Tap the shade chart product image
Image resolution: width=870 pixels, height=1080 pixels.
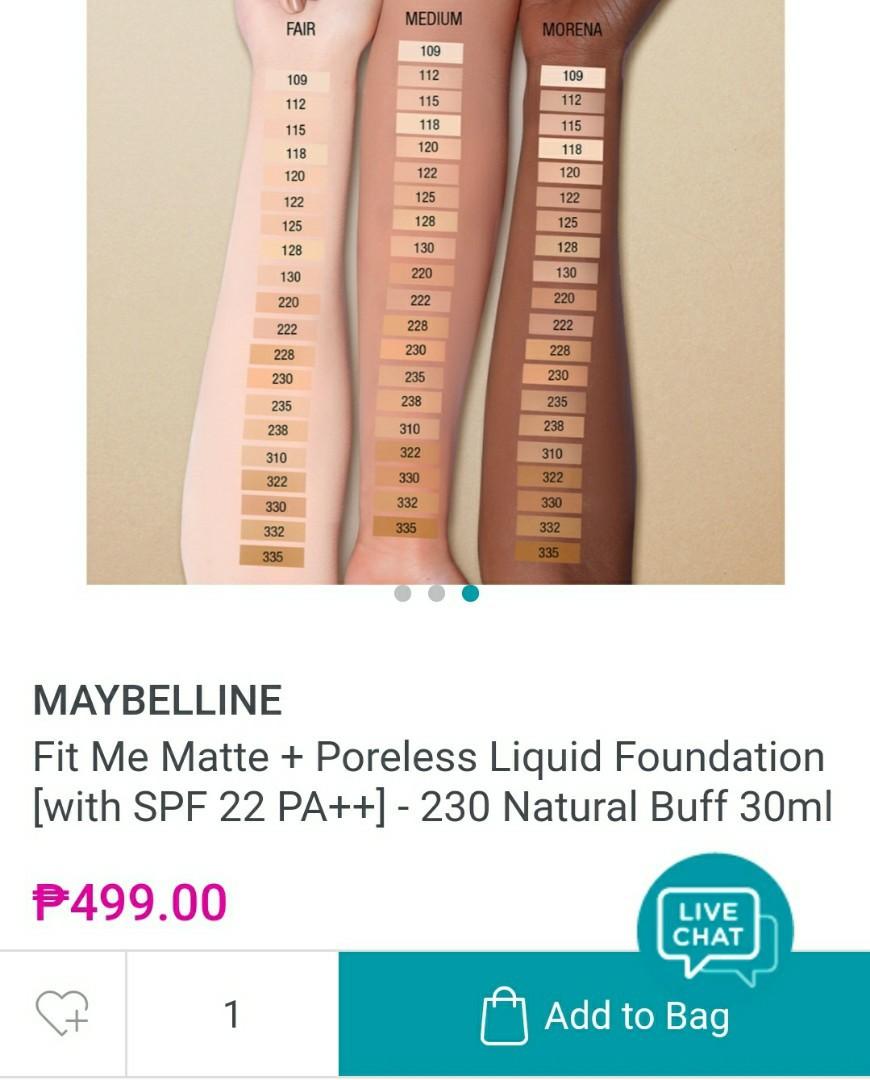pos(435,290)
